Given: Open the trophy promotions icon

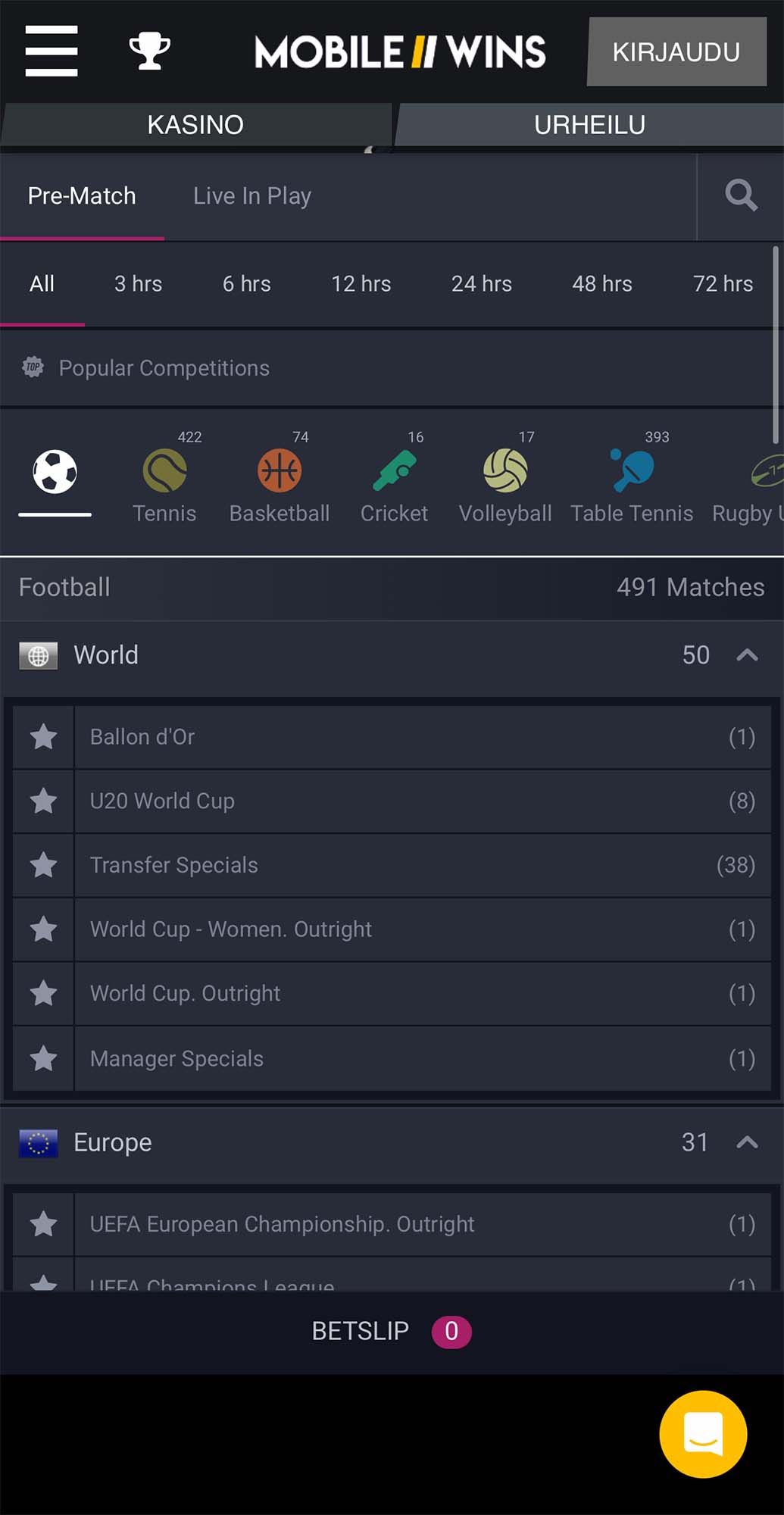Looking at the screenshot, I should (149, 51).
